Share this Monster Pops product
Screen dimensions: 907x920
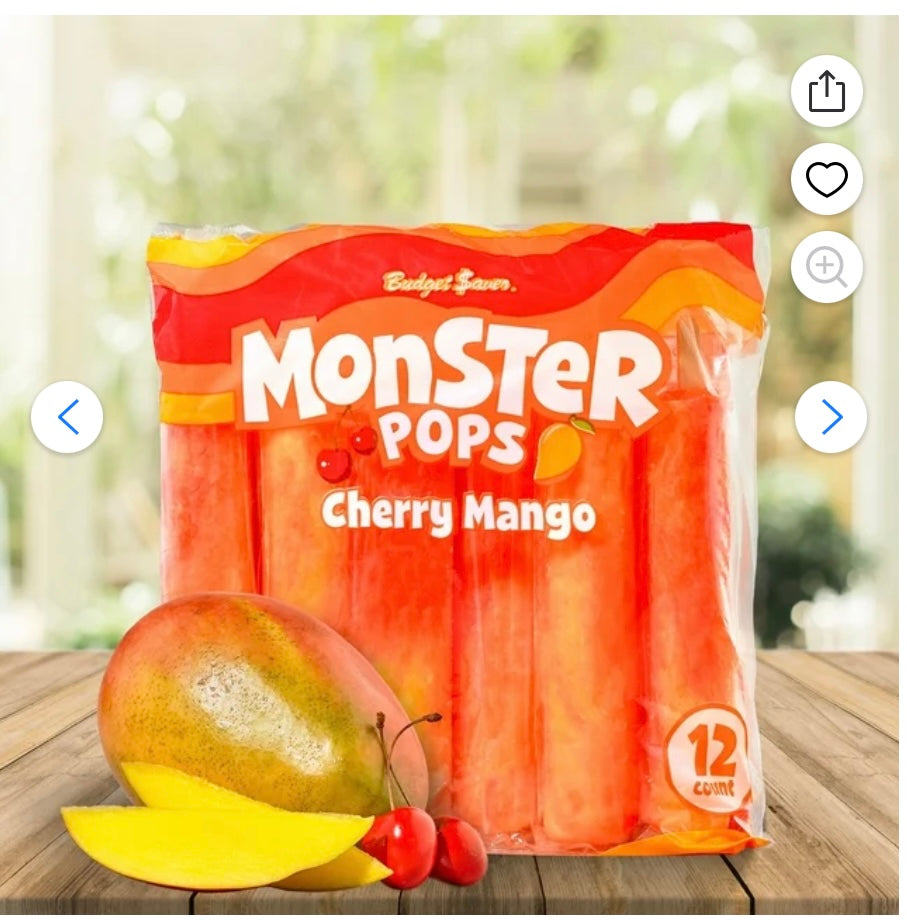tap(826, 92)
